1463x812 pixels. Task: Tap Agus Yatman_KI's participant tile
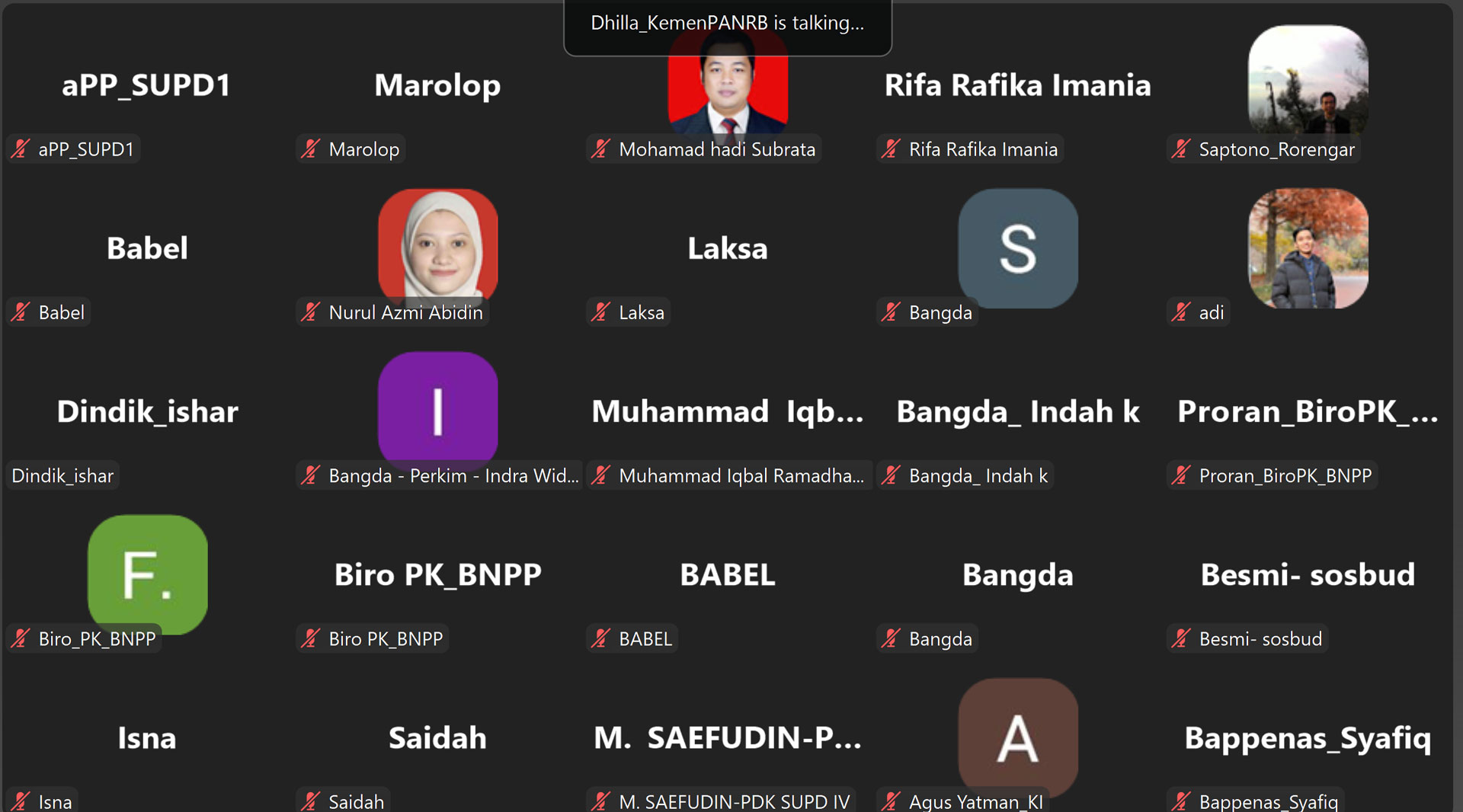pyautogui.click(x=1017, y=737)
